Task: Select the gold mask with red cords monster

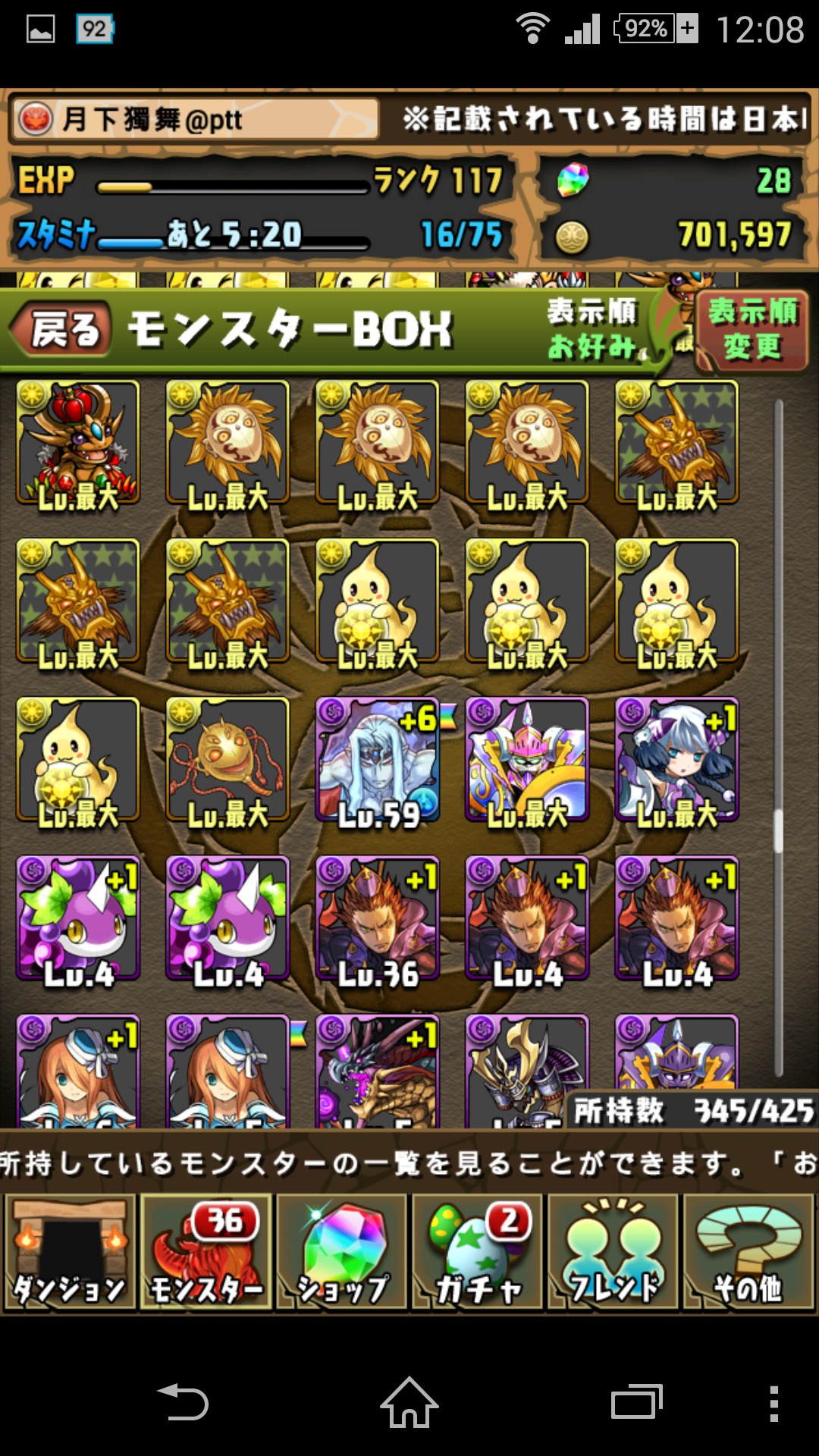Action: (227, 761)
